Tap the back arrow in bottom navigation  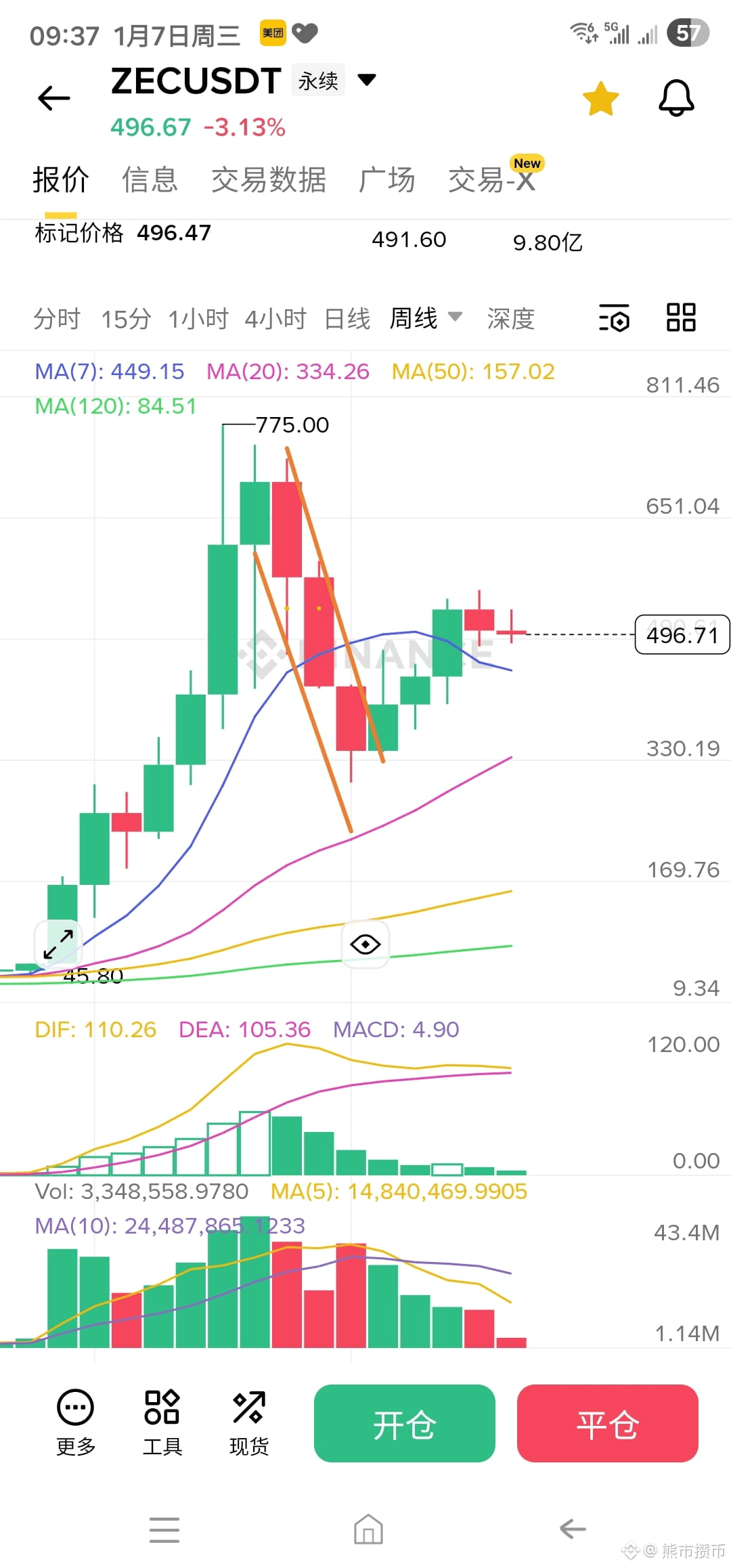tap(572, 1528)
